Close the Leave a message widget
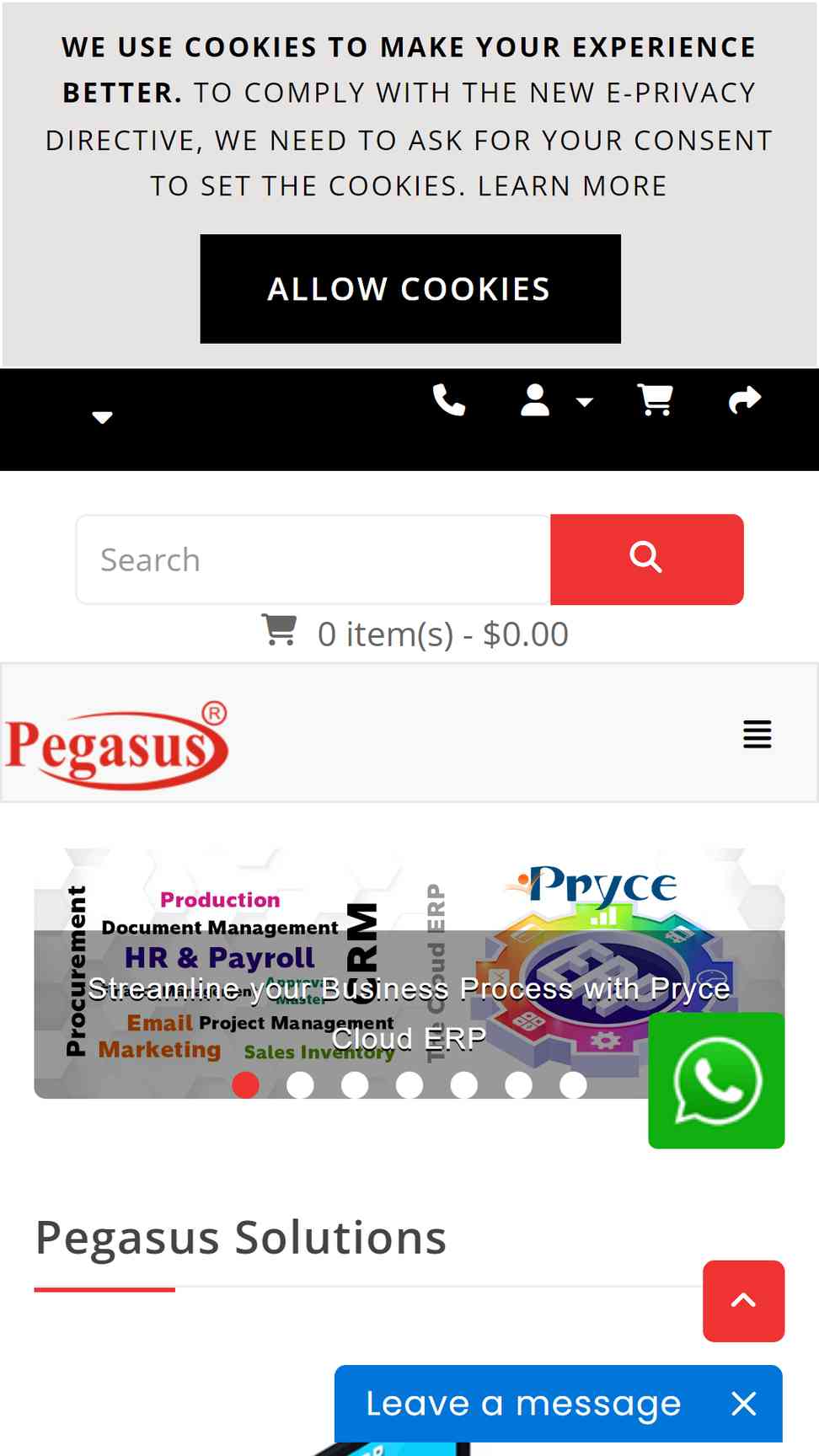Viewport: 819px width, 1456px height. (743, 1404)
